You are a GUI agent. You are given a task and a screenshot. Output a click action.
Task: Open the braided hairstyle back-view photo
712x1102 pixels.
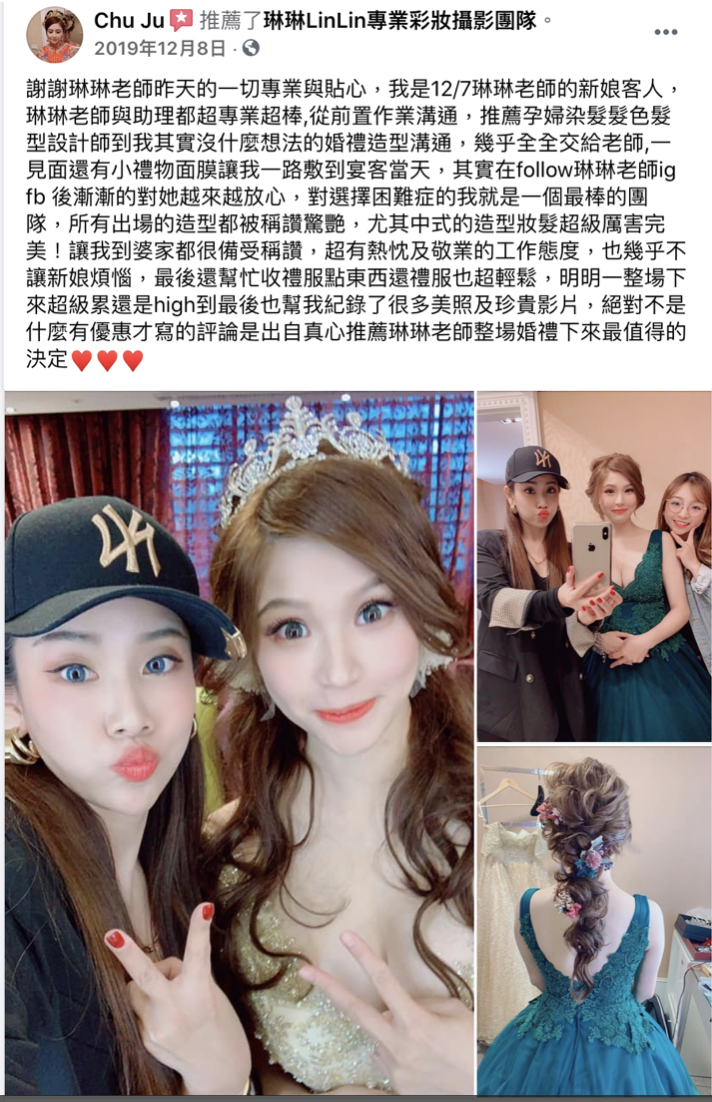pos(594,920)
